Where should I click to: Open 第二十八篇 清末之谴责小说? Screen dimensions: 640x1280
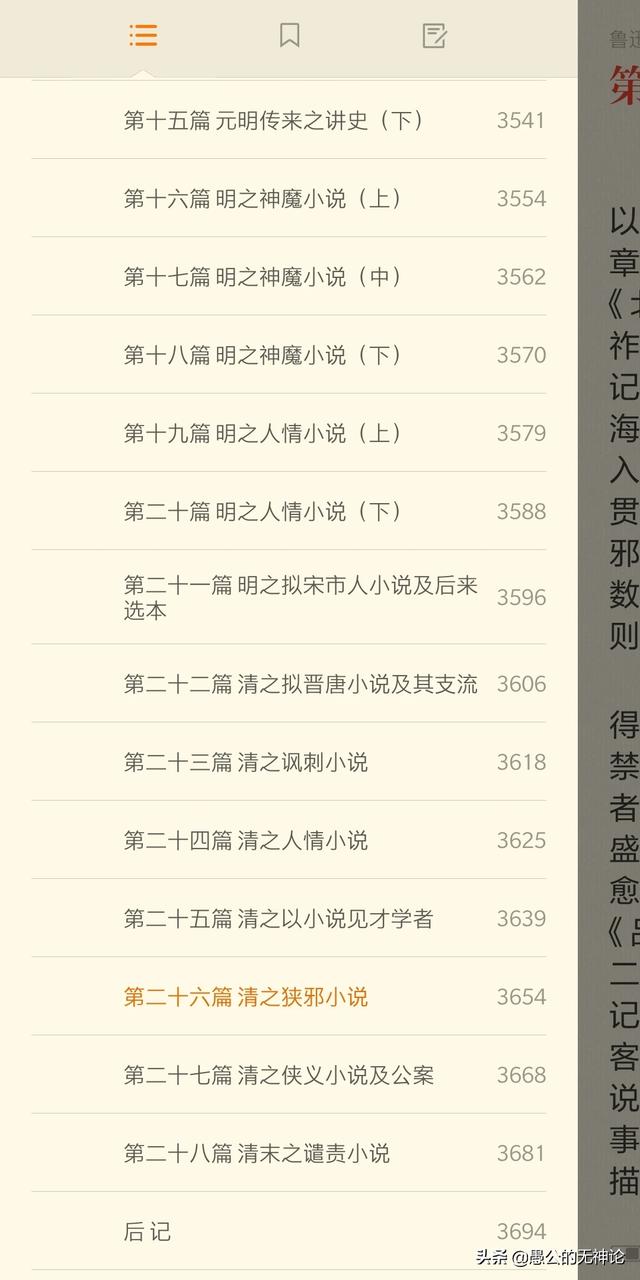point(256,1153)
